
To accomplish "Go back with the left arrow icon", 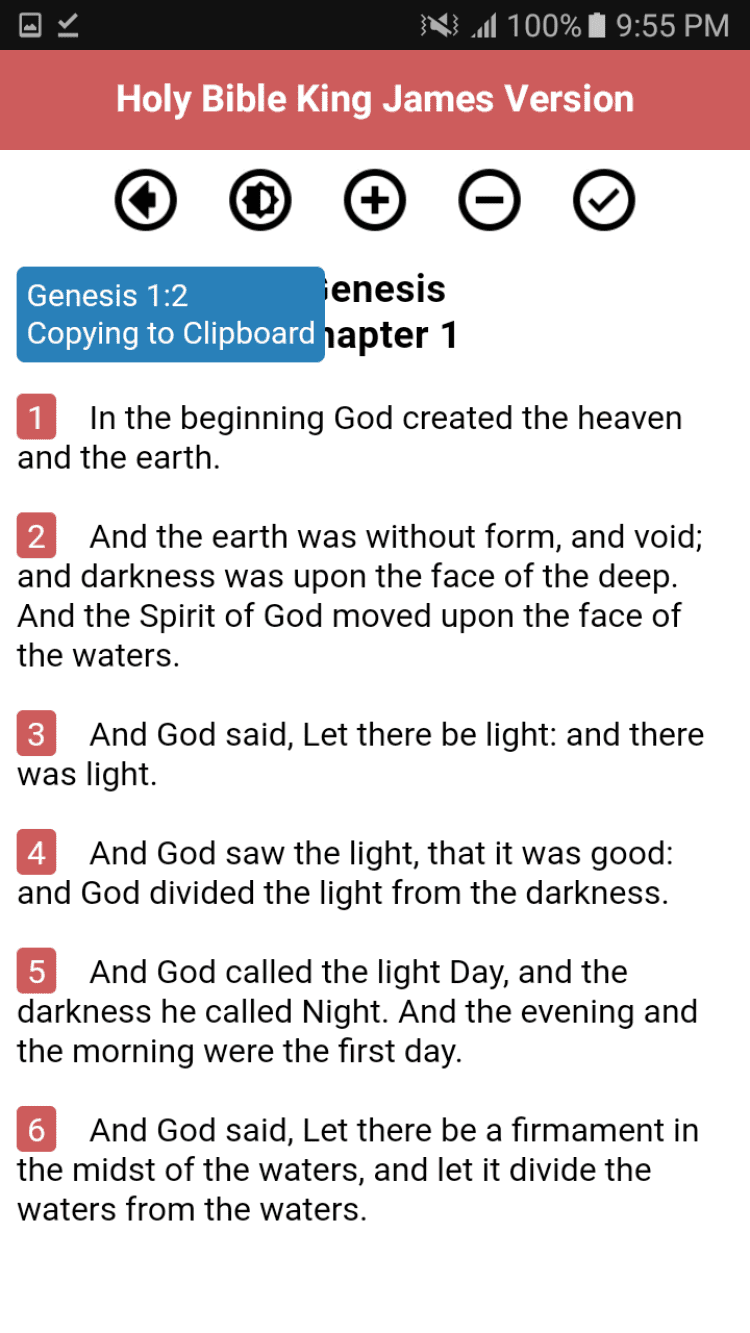I will coord(146,201).
